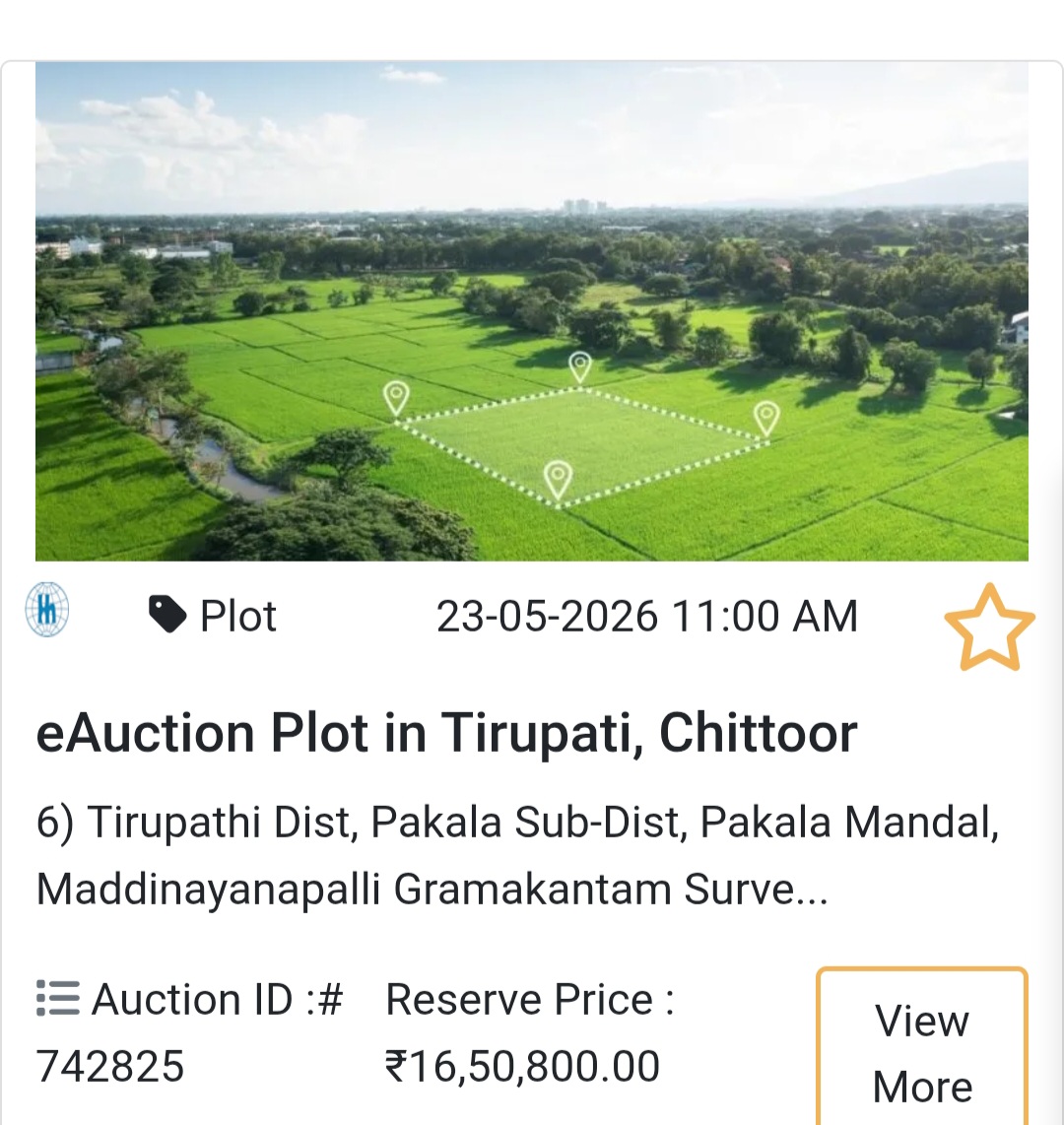1064x1125 pixels.
Task: Click the View More button
Action: coord(920,1052)
